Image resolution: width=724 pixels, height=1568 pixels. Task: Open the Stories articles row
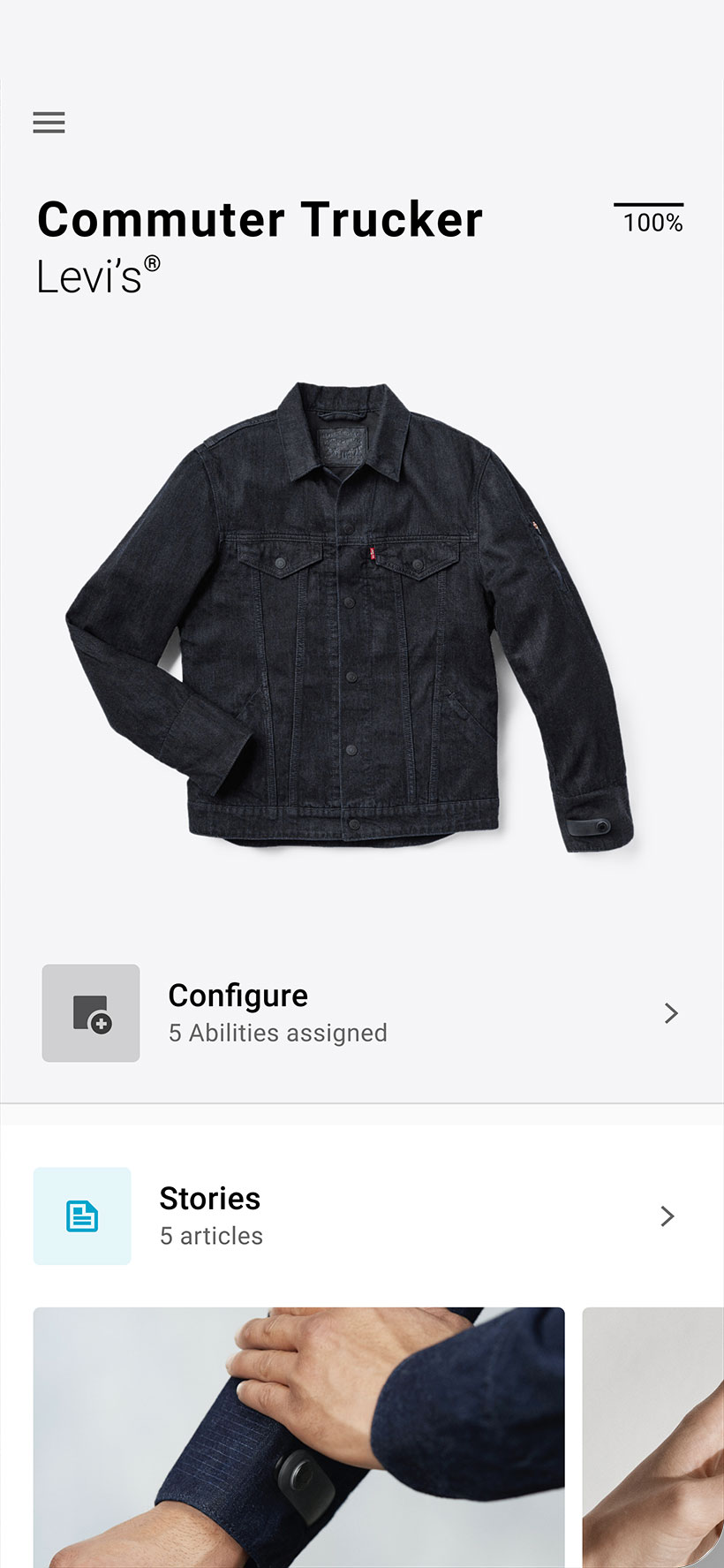[x=360, y=1216]
